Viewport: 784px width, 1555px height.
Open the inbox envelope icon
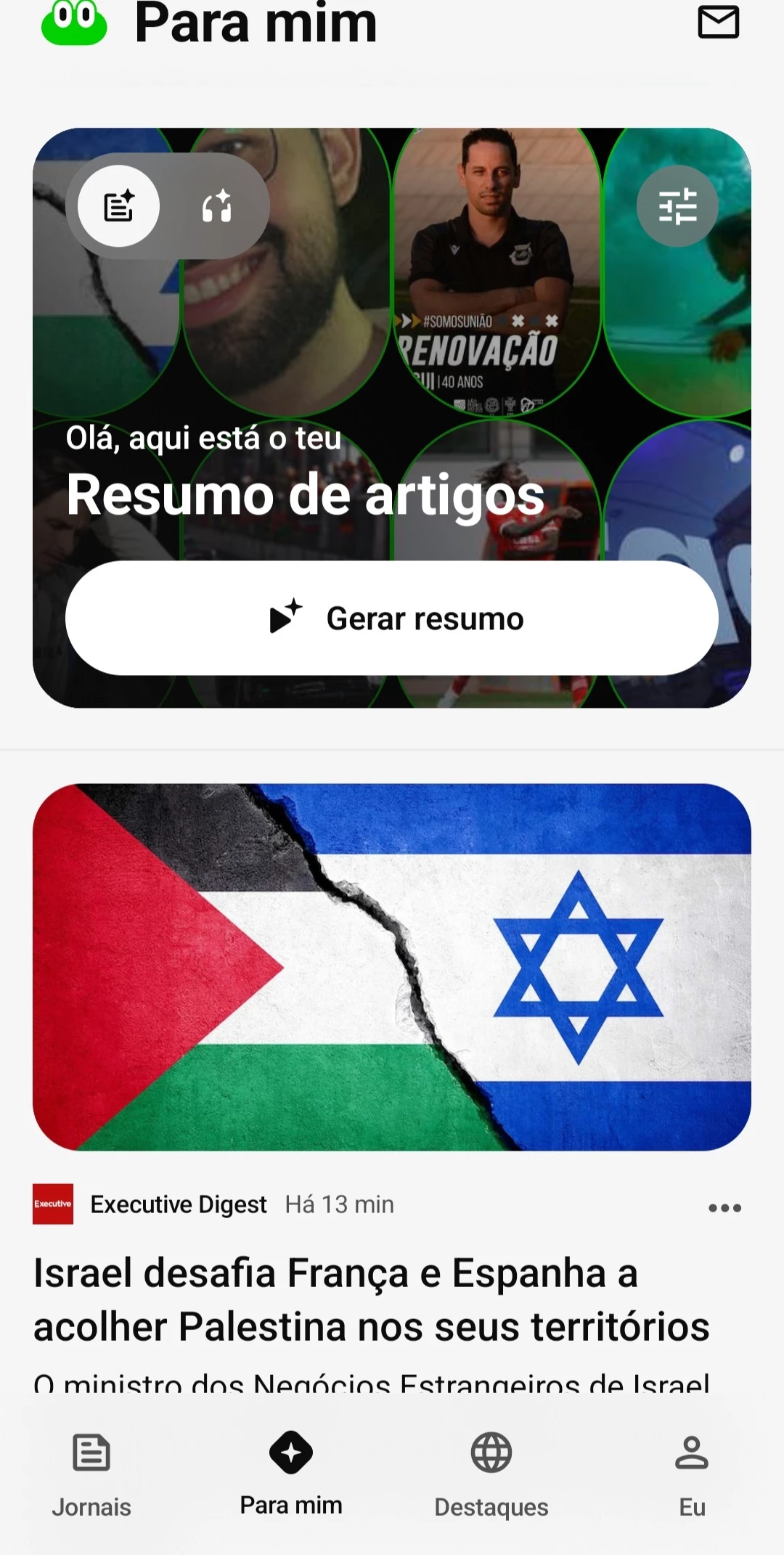click(x=718, y=22)
